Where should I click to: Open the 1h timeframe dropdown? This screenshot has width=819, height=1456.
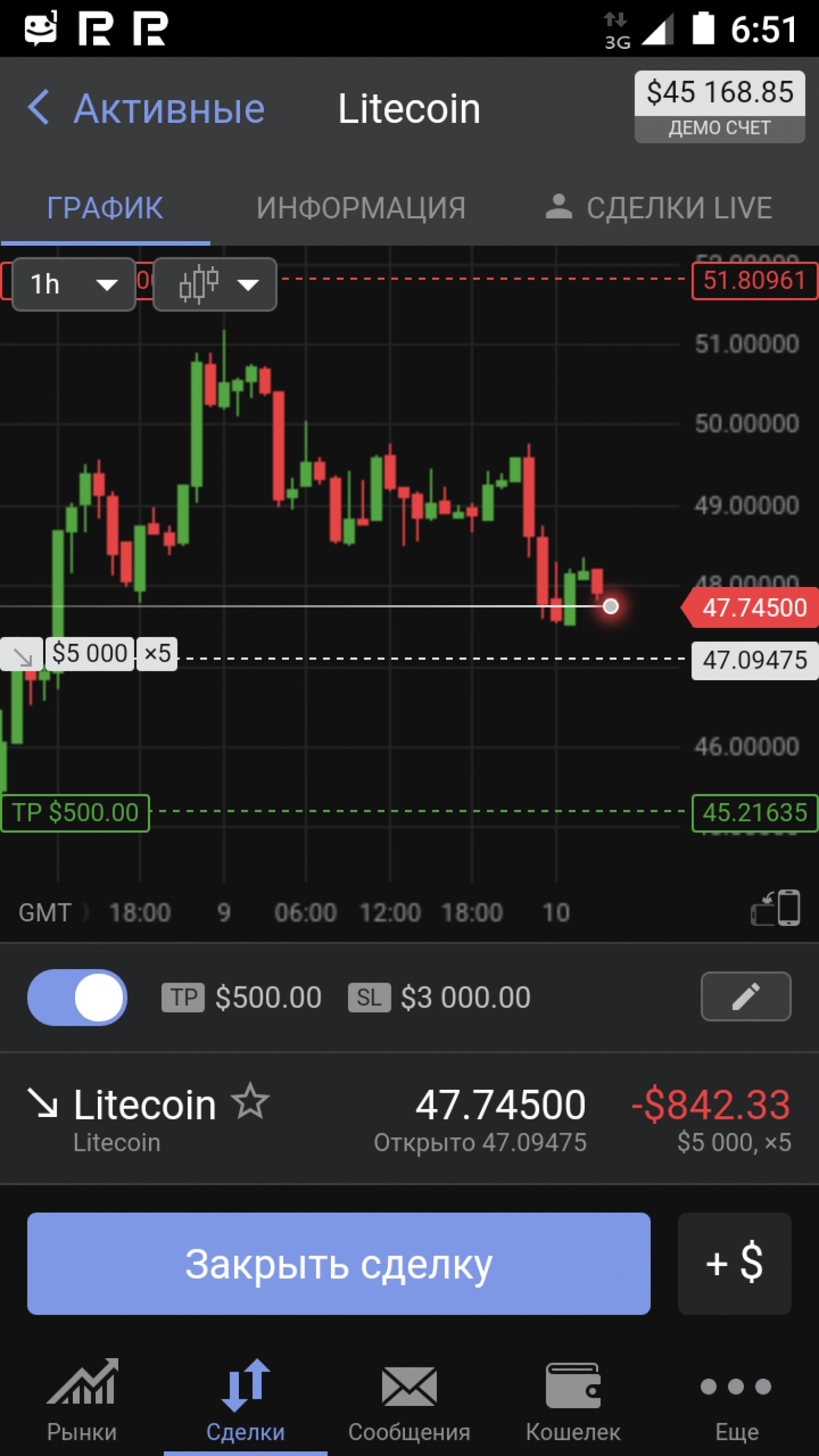tap(74, 284)
